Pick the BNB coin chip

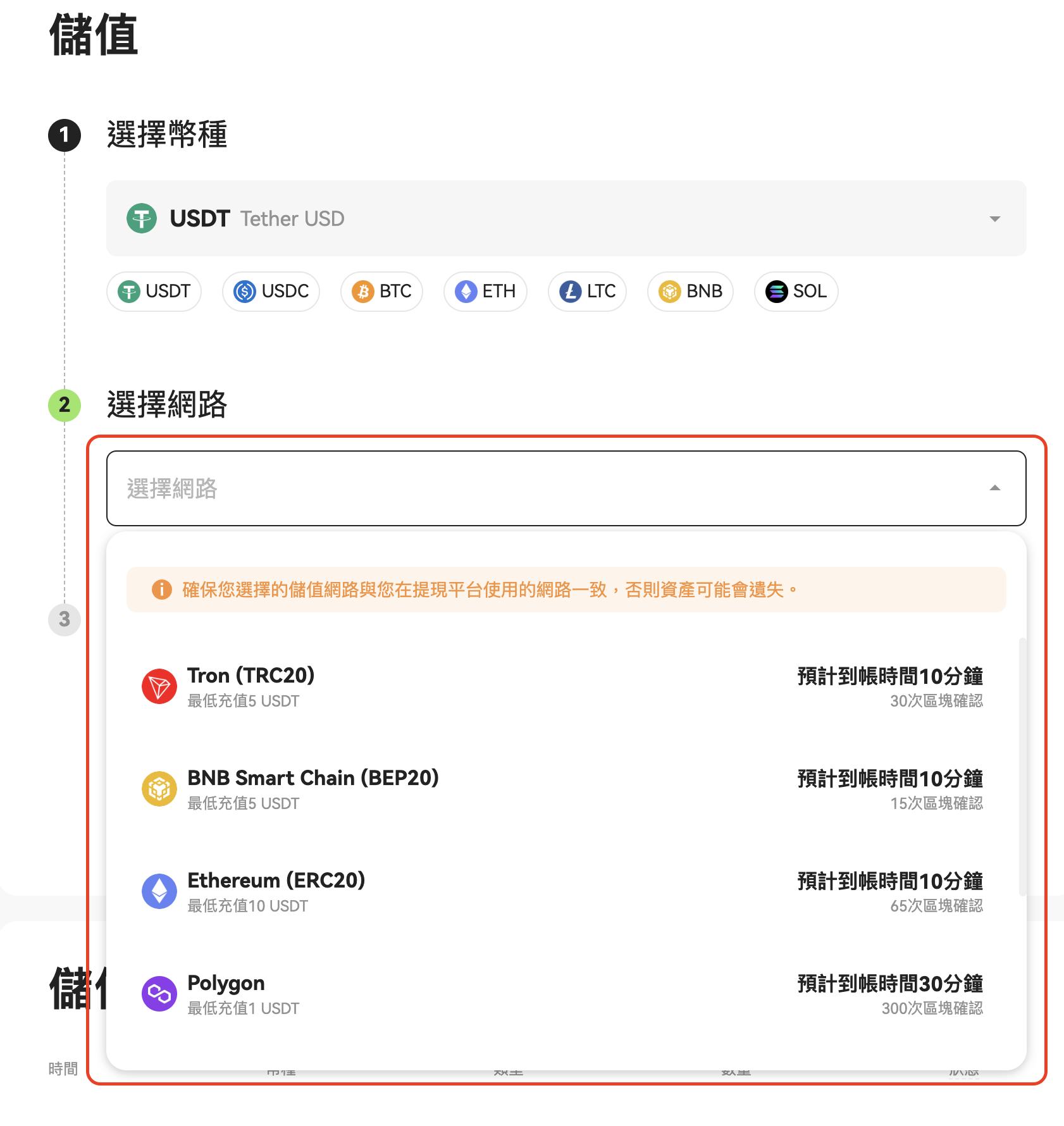(x=690, y=291)
